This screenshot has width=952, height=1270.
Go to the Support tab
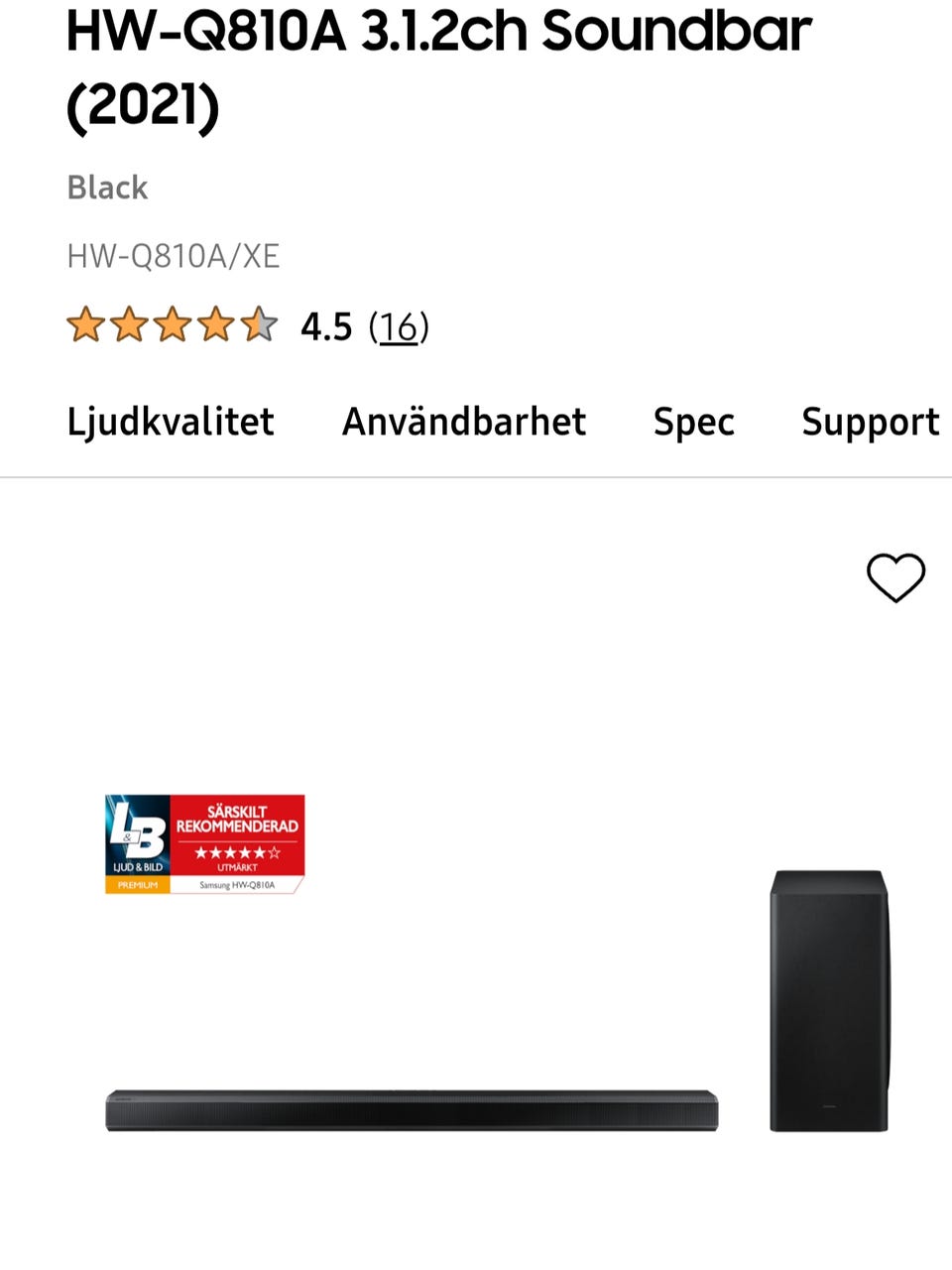point(870,421)
